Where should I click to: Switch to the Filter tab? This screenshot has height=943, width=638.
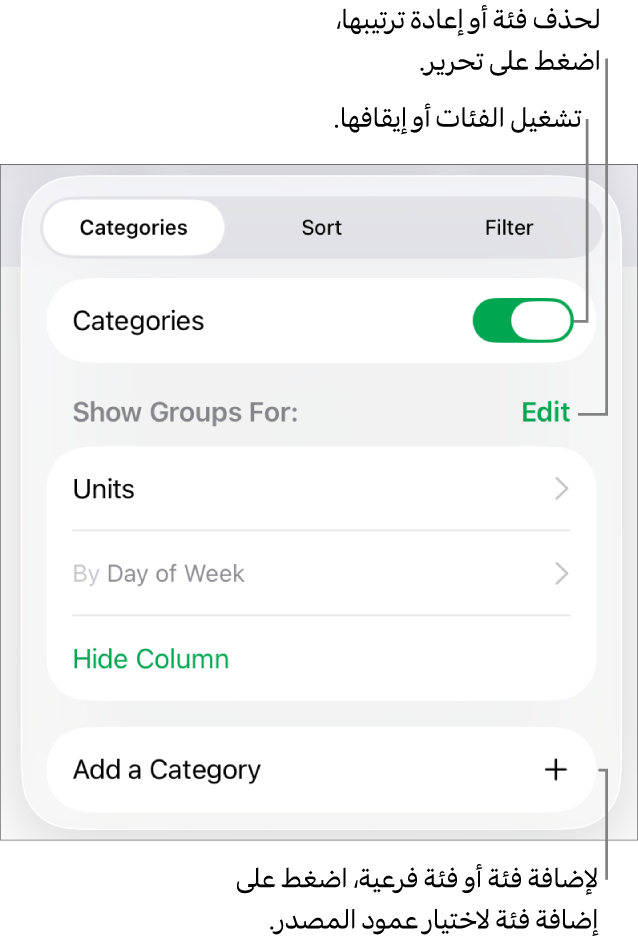pos(508,228)
